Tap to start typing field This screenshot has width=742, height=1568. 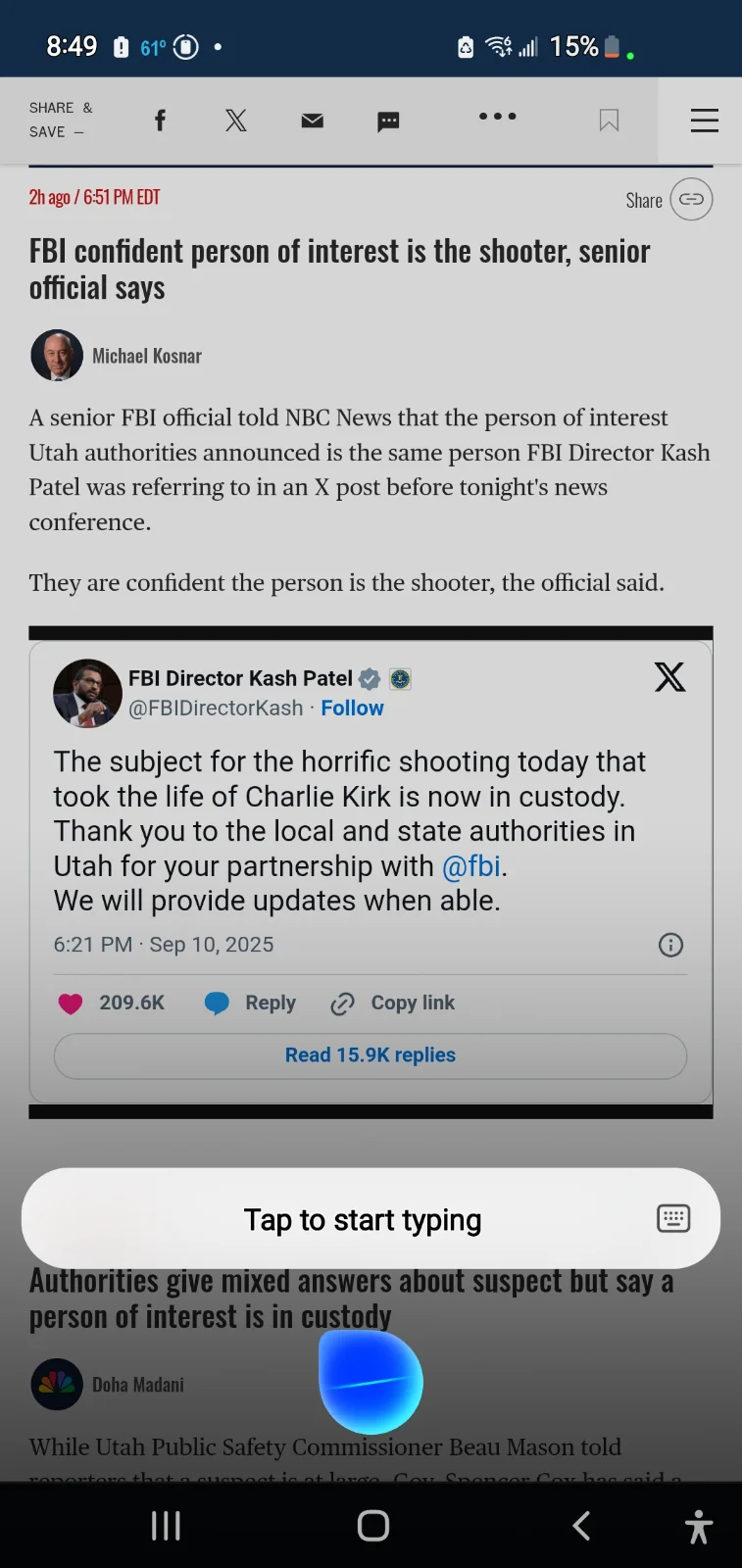(x=362, y=1220)
